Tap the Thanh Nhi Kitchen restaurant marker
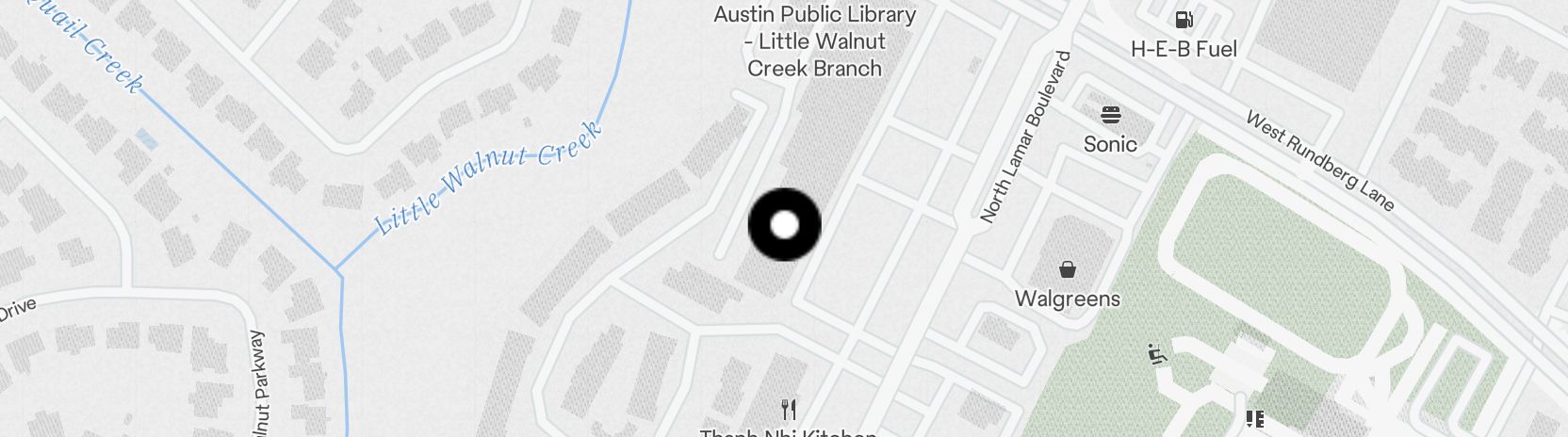 [x=789, y=410]
